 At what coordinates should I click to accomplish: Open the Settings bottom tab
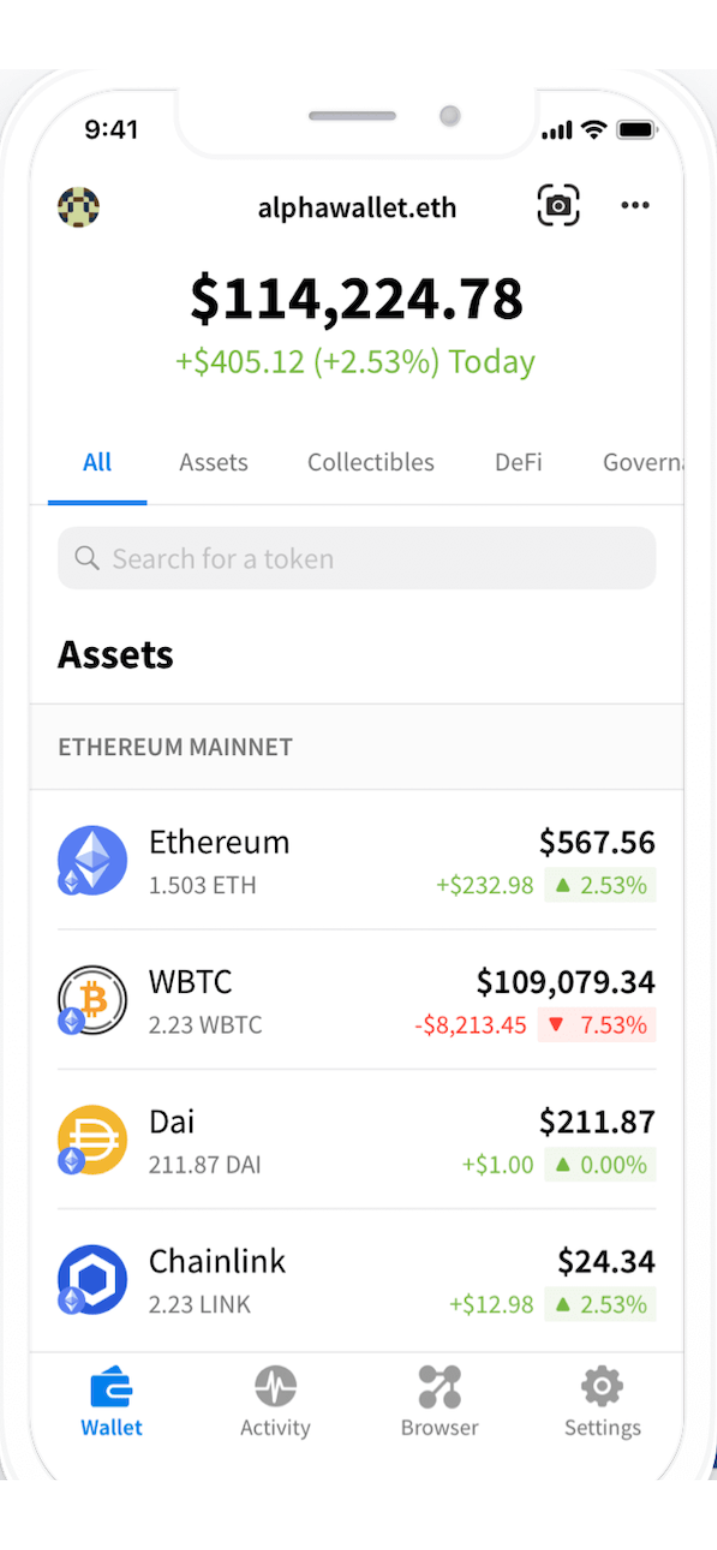(602, 1402)
